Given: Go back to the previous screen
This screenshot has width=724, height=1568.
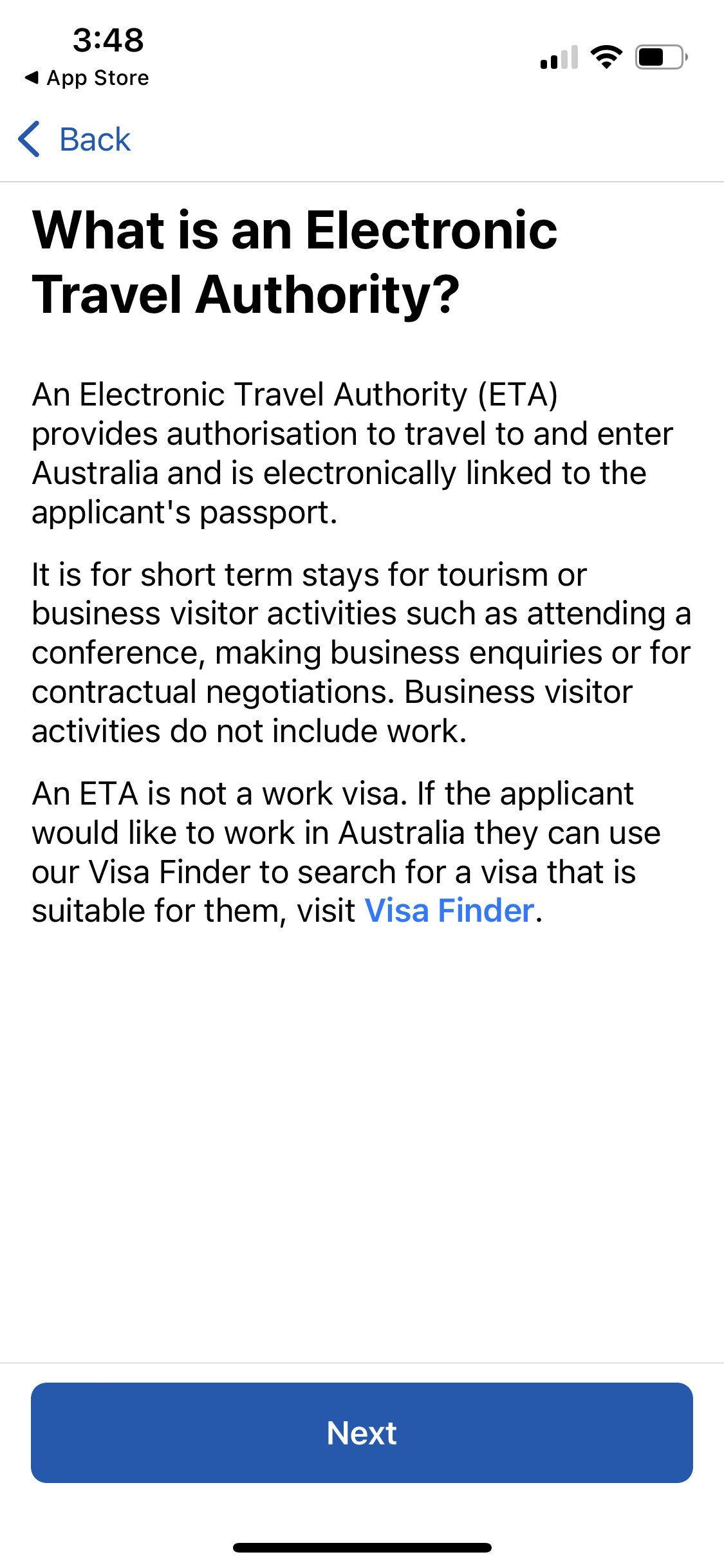Looking at the screenshot, I should click(75, 139).
